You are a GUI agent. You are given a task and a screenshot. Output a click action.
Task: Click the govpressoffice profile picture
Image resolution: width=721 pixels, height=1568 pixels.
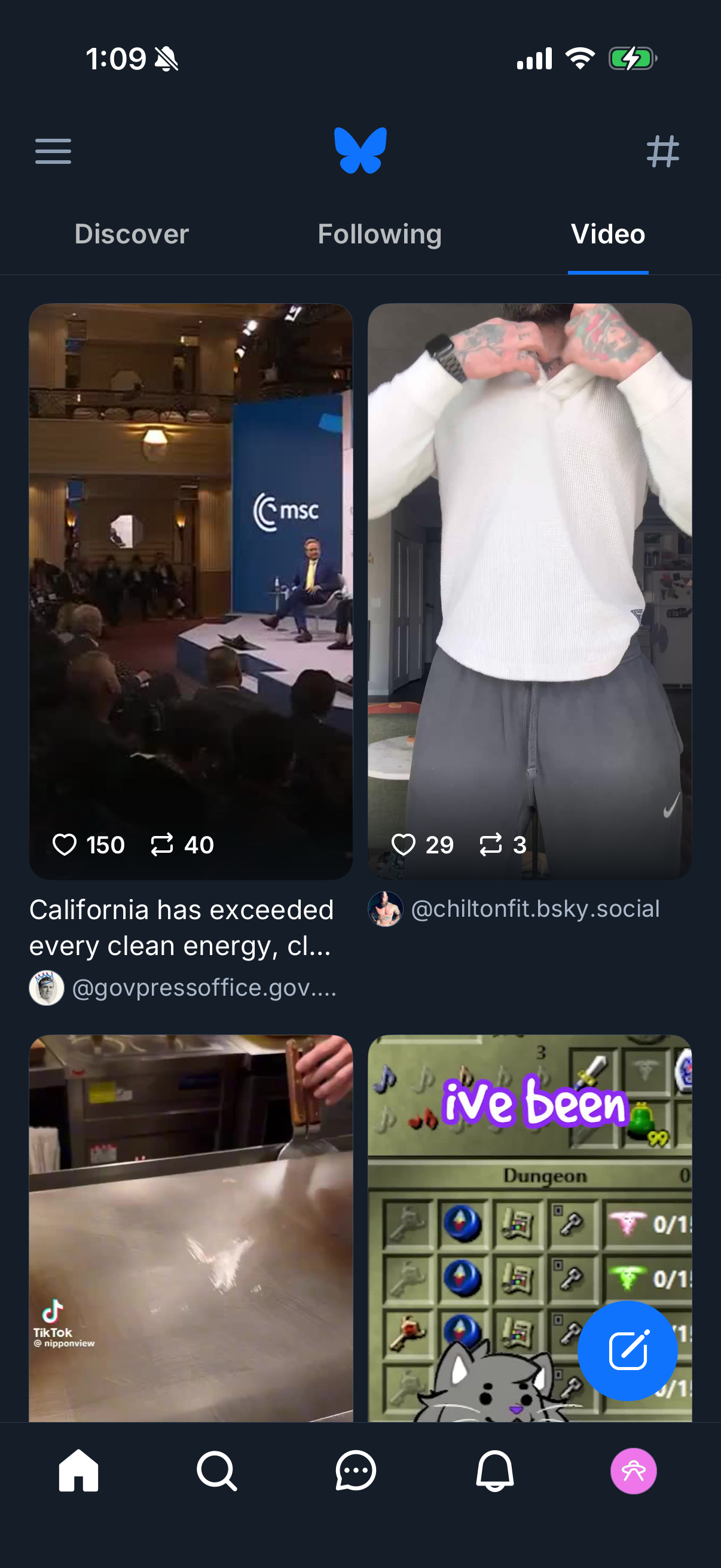click(x=46, y=987)
